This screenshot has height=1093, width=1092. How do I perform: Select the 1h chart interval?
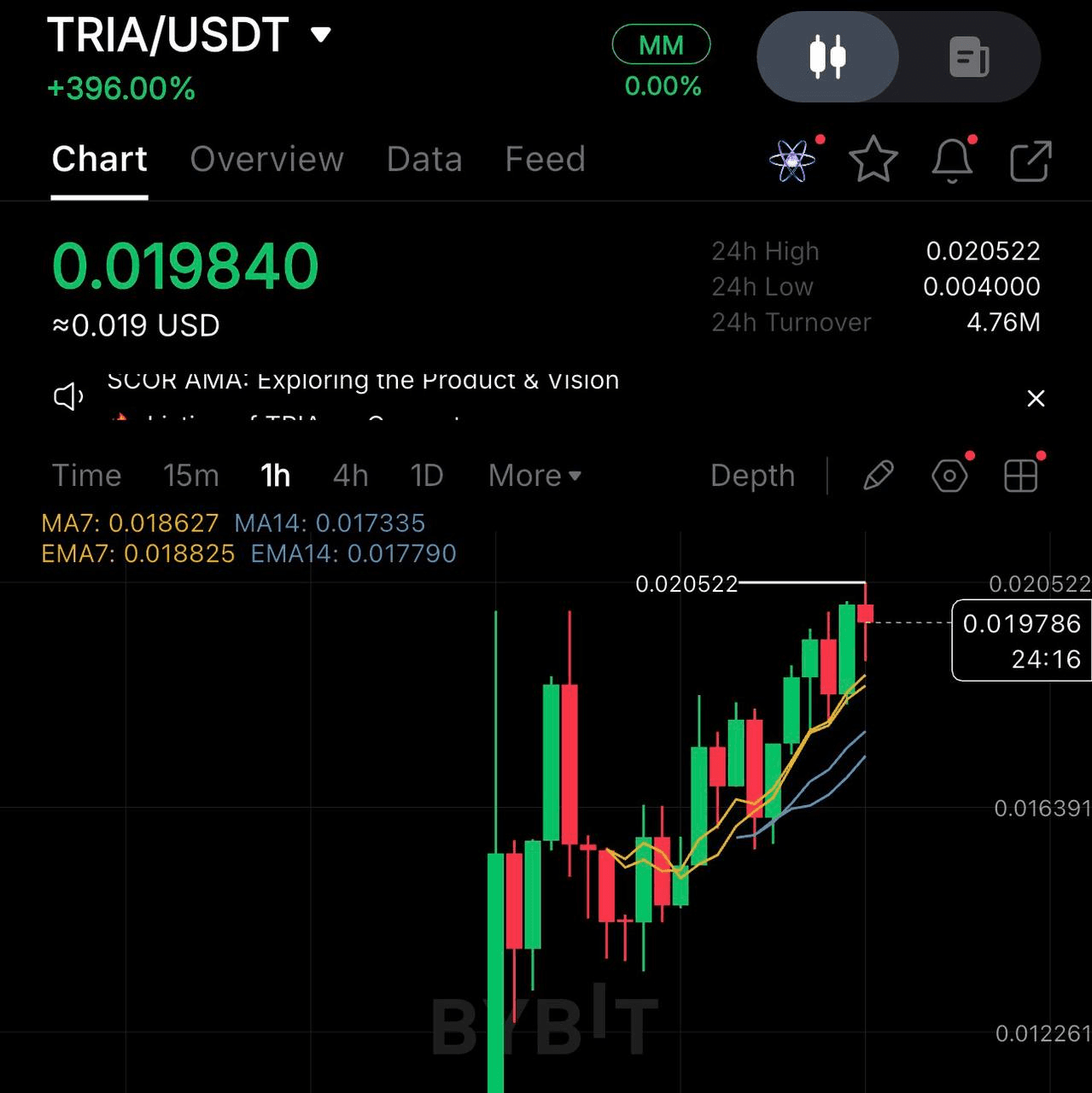coord(275,476)
